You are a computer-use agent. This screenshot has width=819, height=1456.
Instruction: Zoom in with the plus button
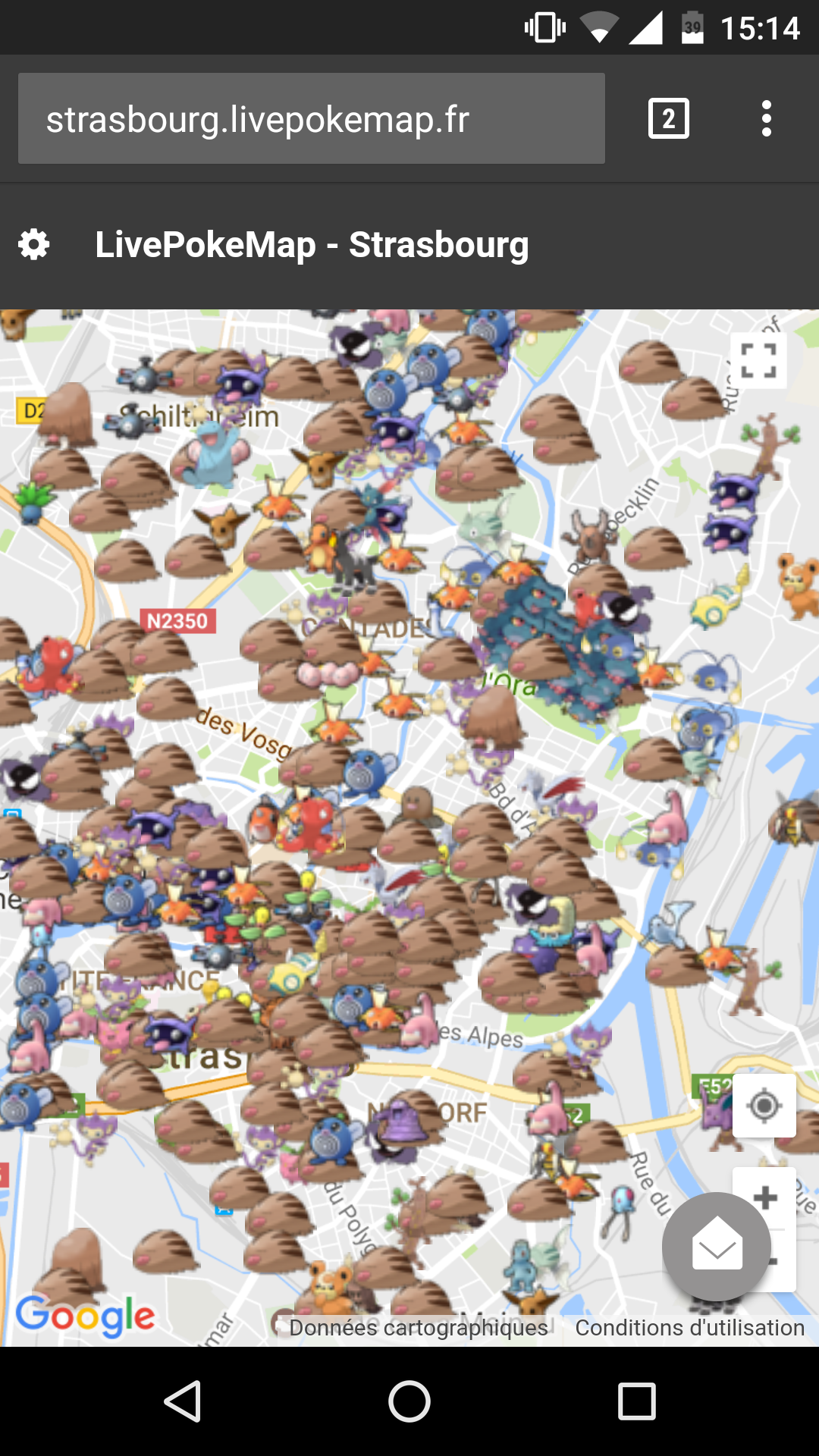(765, 1197)
